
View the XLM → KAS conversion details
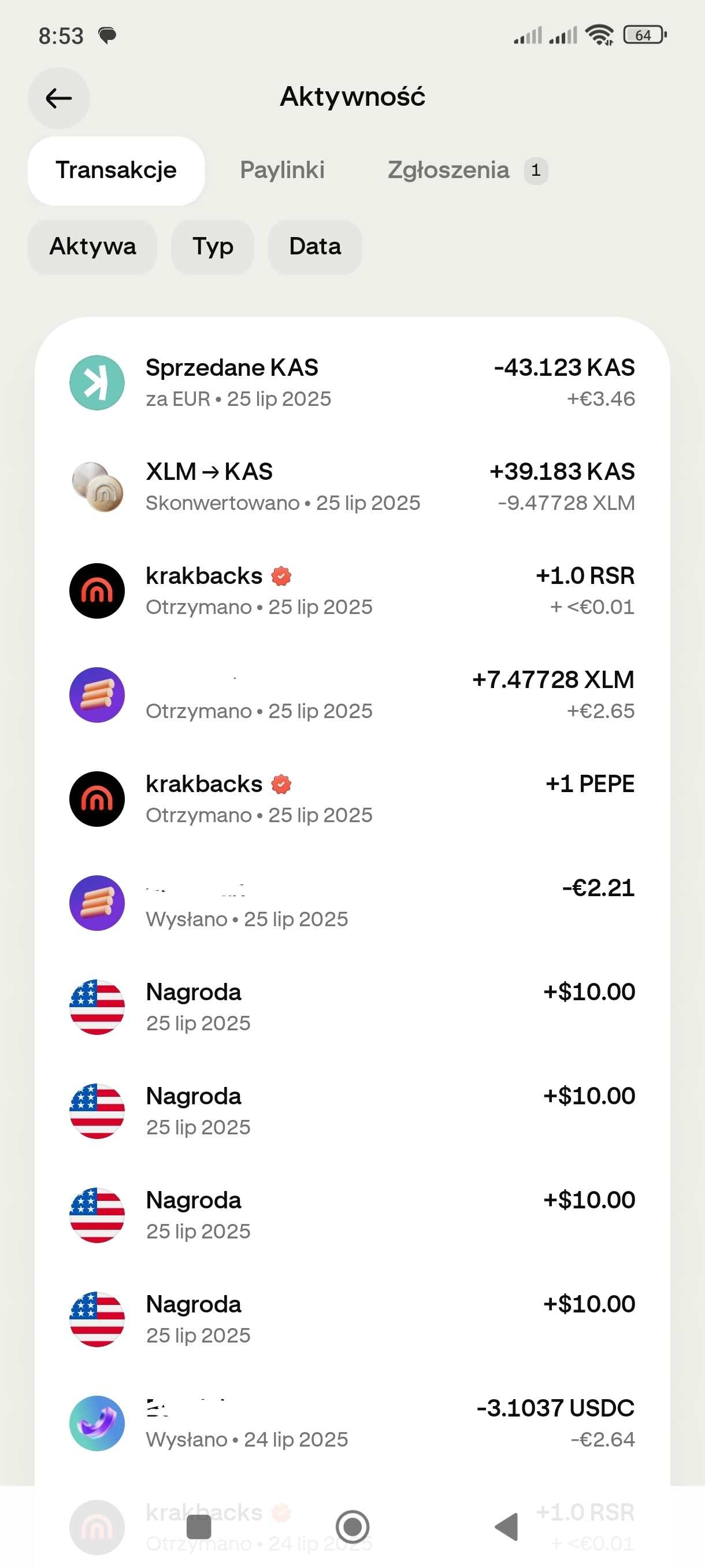point(352,487)
